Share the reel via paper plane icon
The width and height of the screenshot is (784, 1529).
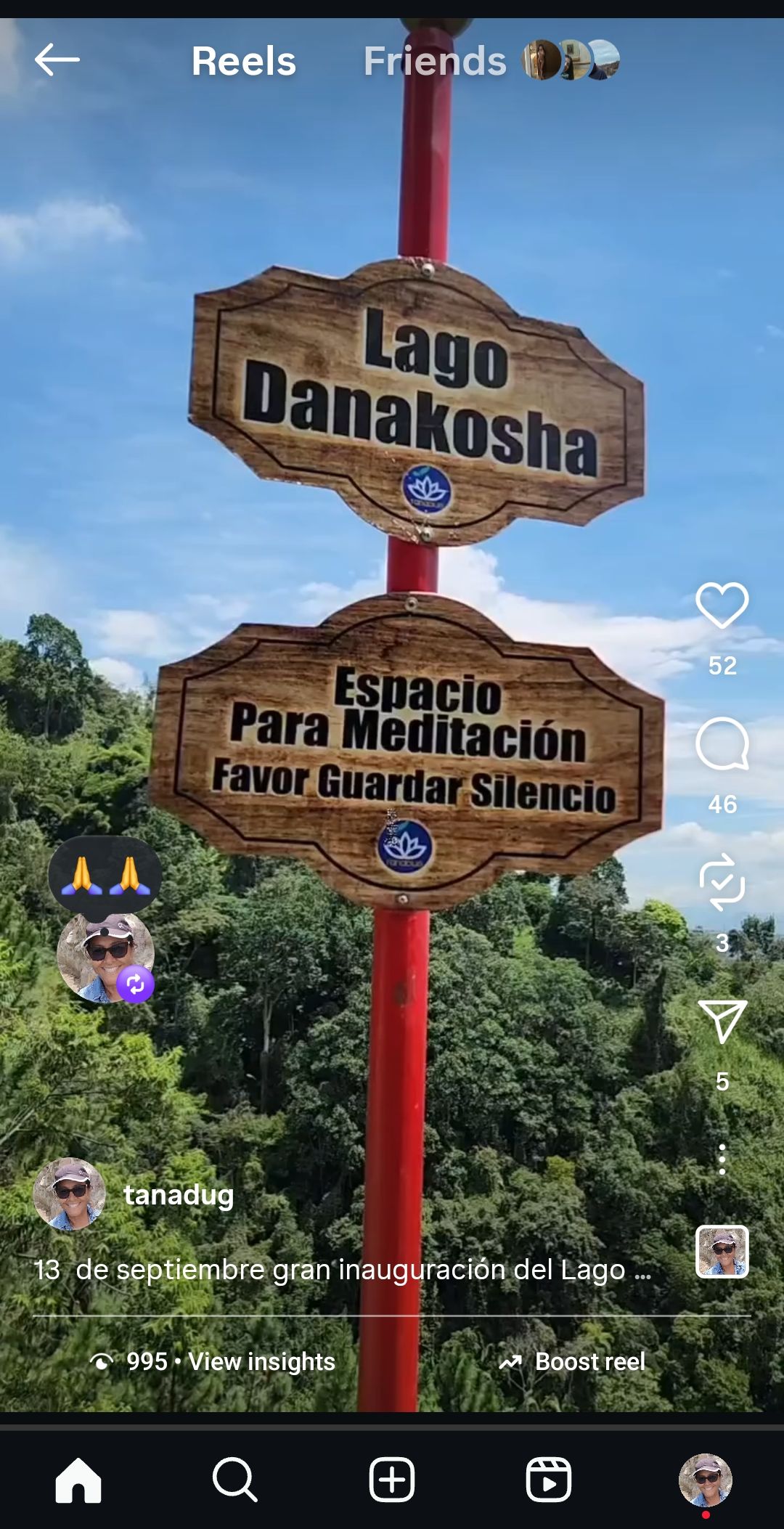tap(722, 1021)
